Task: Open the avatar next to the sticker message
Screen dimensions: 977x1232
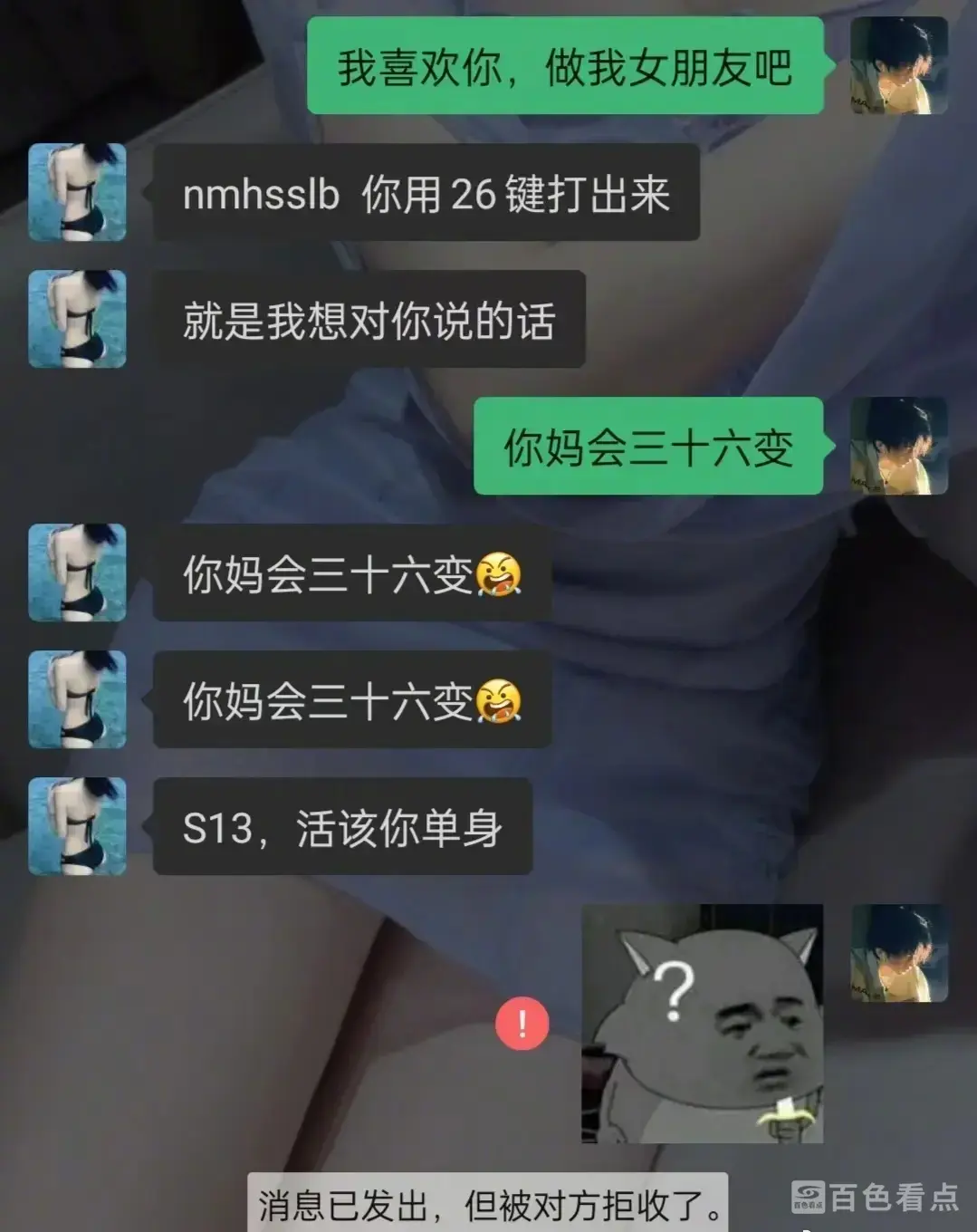Action: (x=898, y=953)
